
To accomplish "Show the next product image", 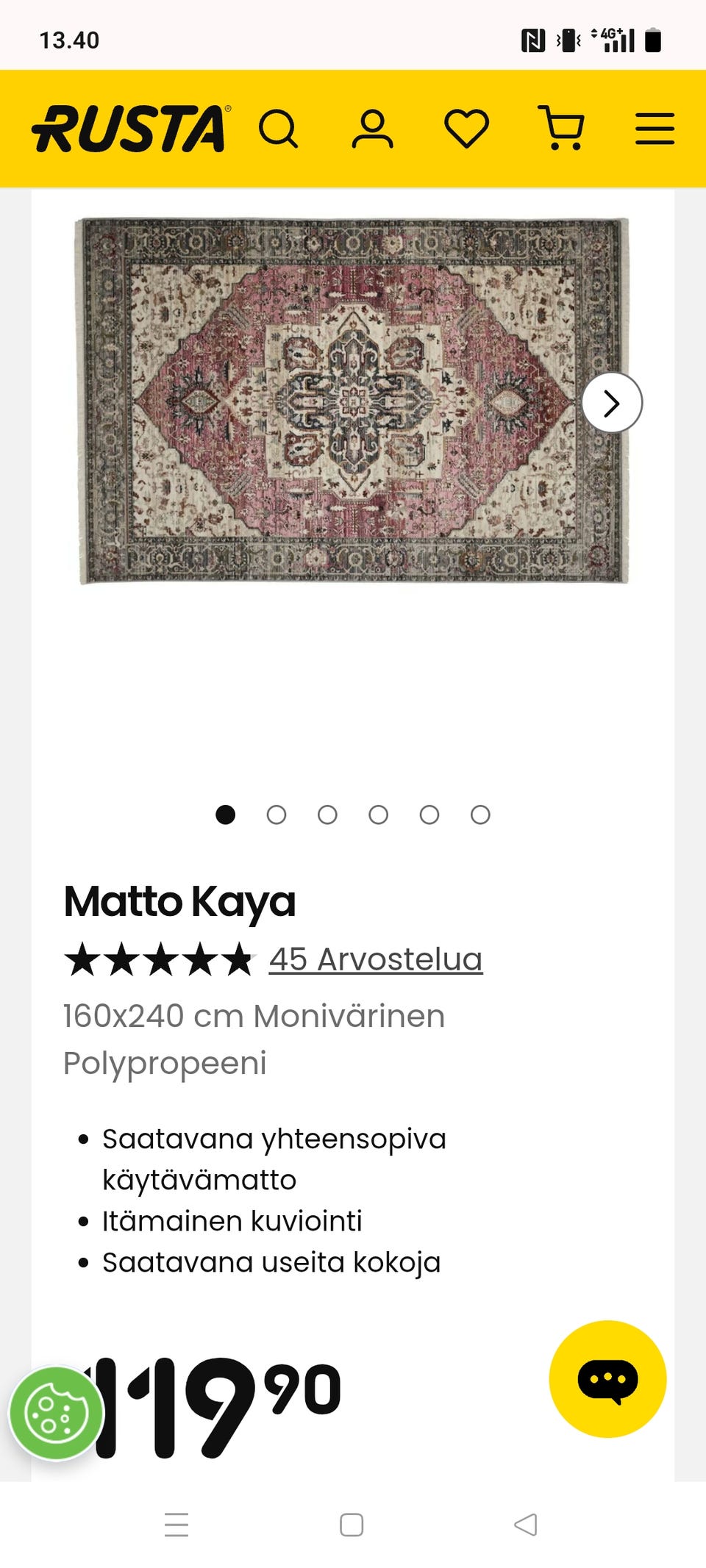I will pyautogui.click(x=610, y=403).
